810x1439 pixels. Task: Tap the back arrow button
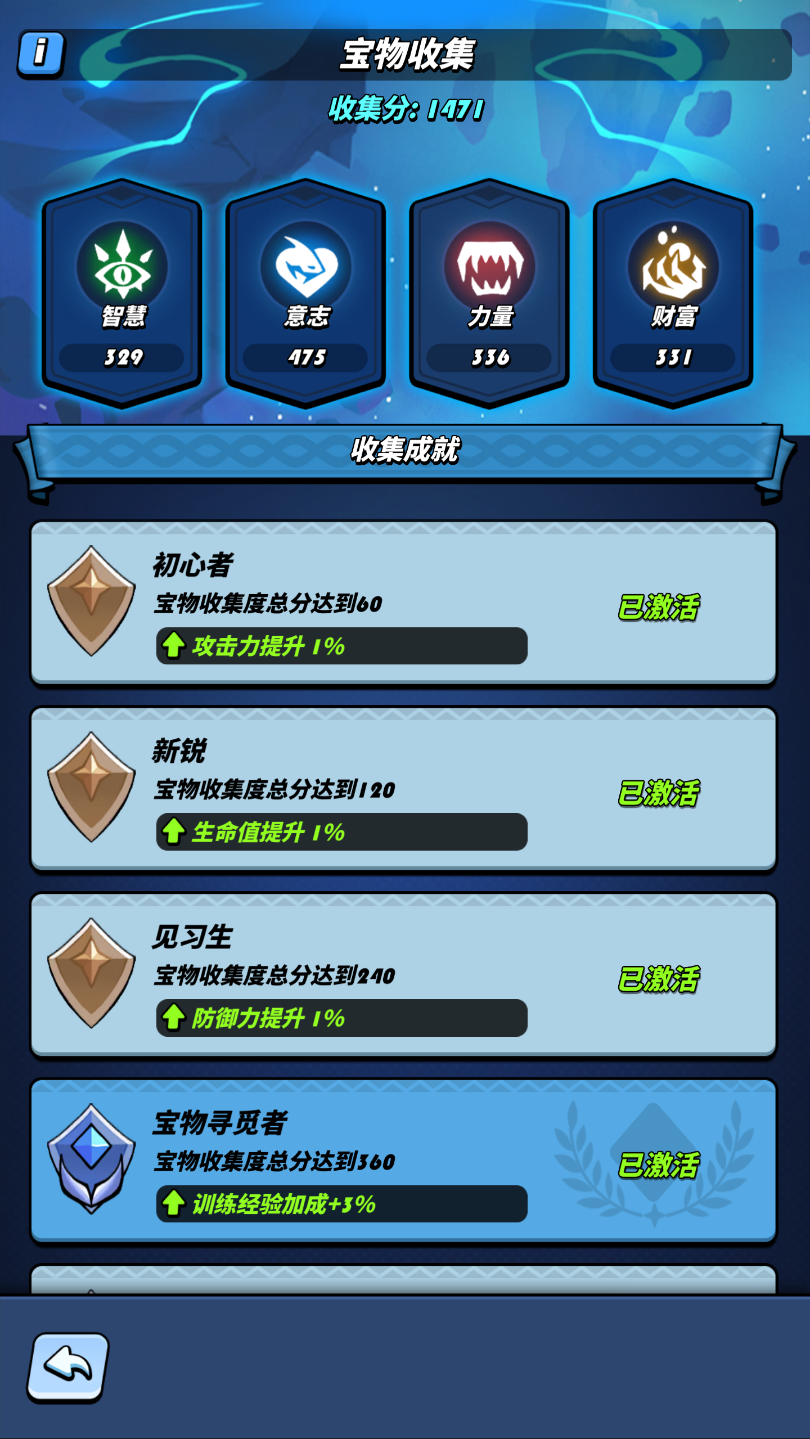pyautogui.click(x=68, y=1366)
